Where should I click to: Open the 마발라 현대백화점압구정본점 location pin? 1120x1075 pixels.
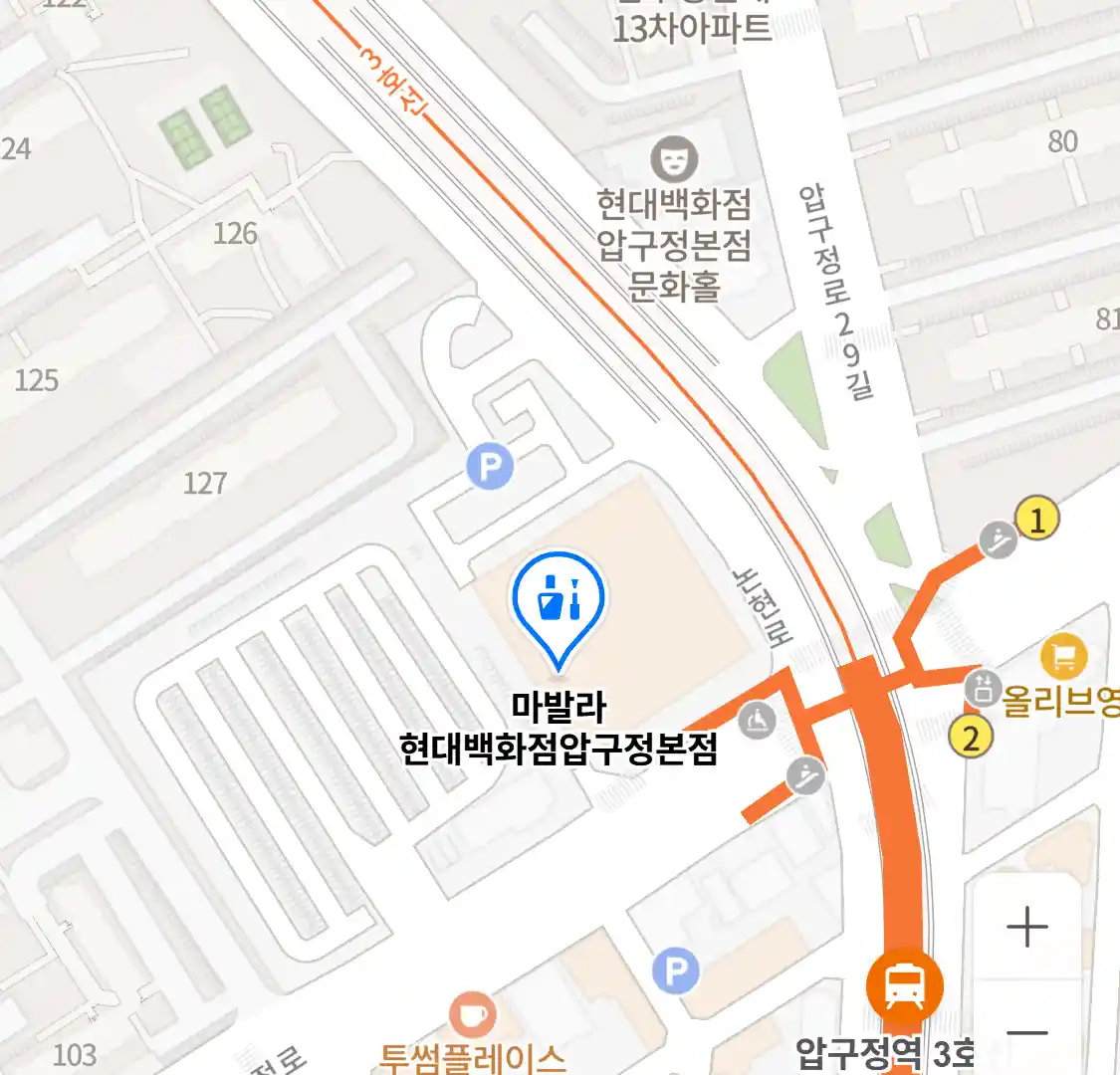click(x=559, y=602)
